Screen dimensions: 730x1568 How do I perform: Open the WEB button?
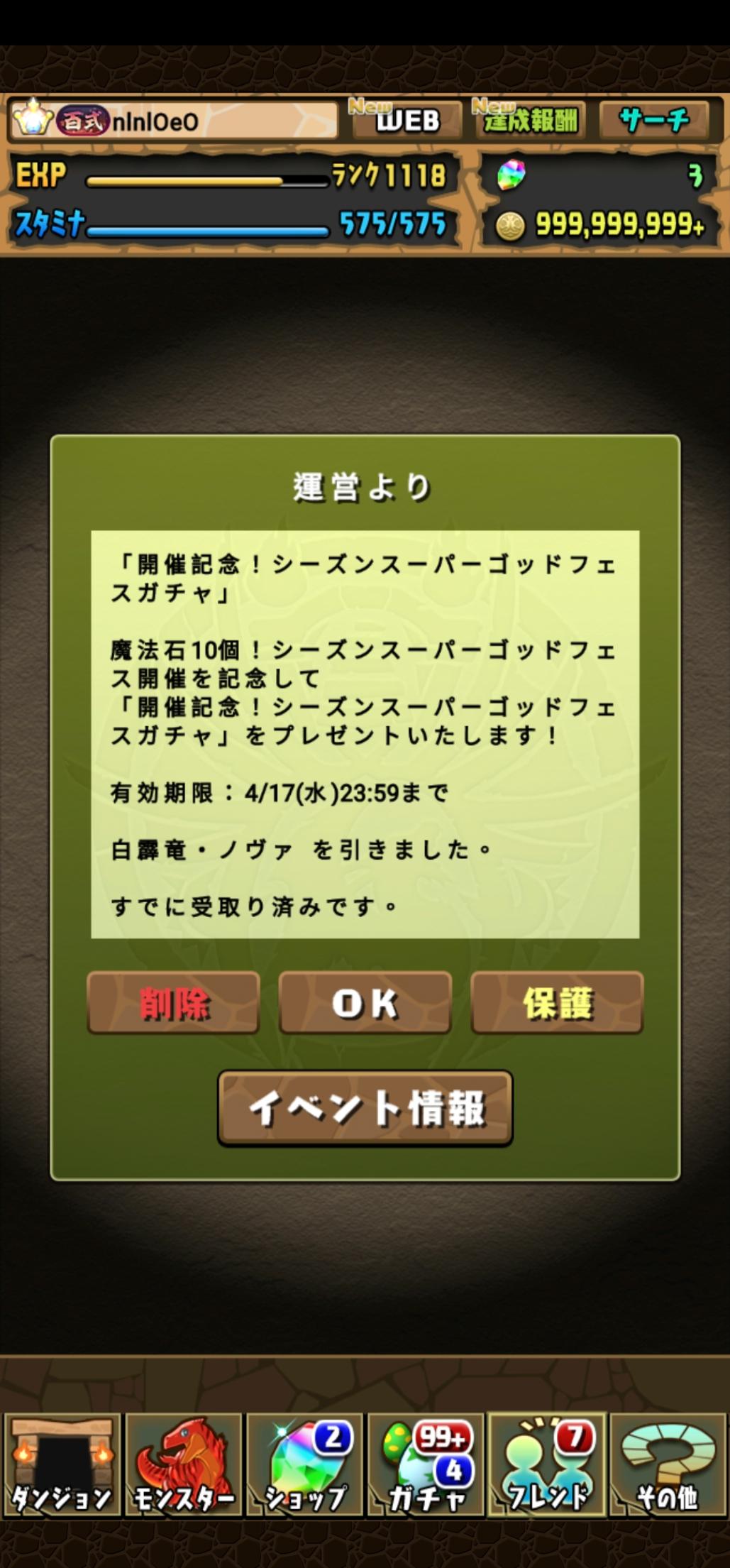click(406, 120)
